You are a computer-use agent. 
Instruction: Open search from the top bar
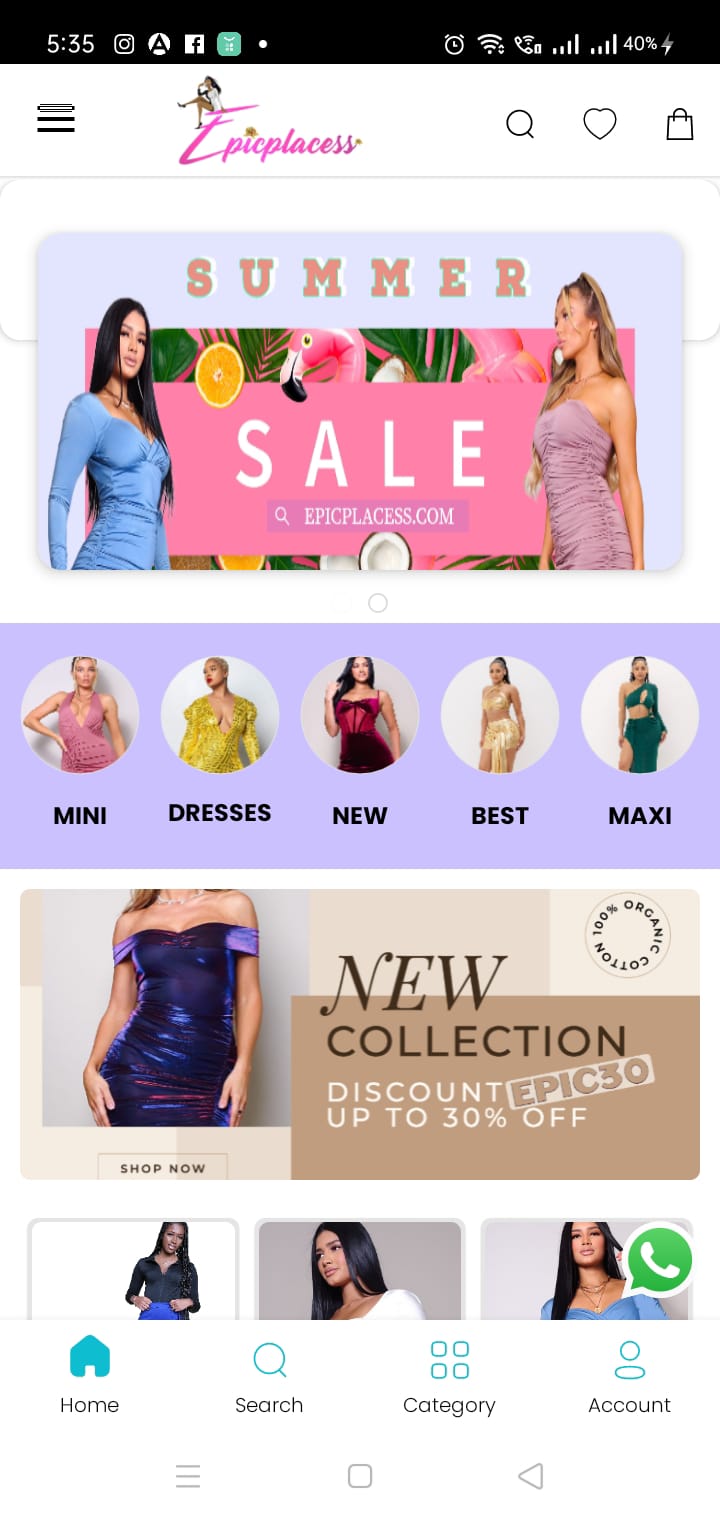point(520,124)
